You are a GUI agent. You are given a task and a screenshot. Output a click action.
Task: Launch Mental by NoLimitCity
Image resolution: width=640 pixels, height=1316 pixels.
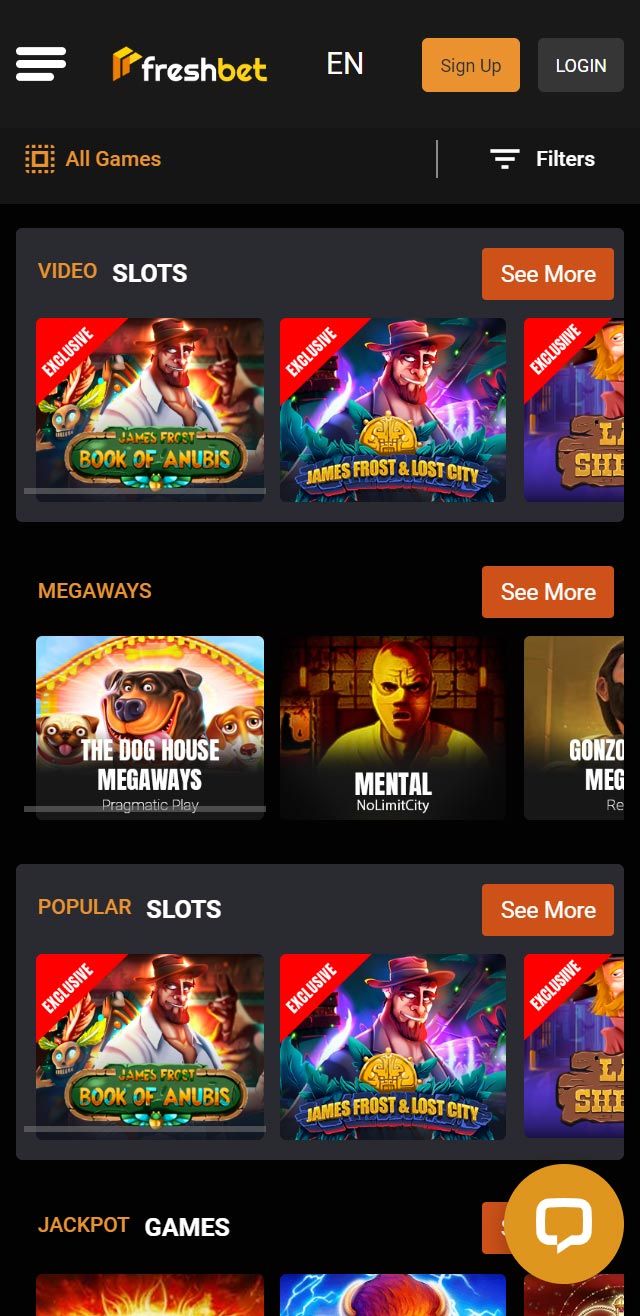pos(393,727)
